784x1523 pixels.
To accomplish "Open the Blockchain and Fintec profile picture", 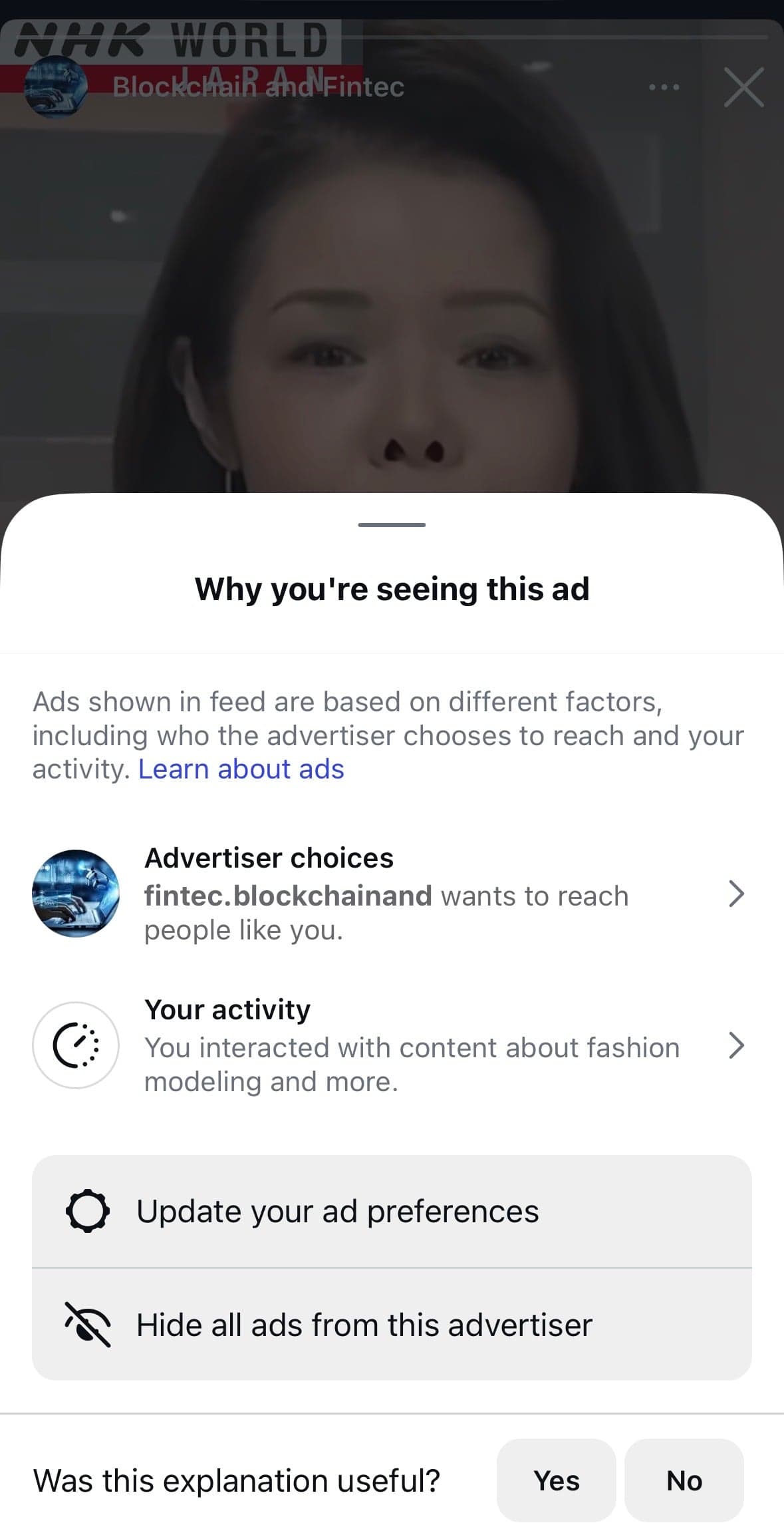I will pyautogui.click(x=56, y=87).
